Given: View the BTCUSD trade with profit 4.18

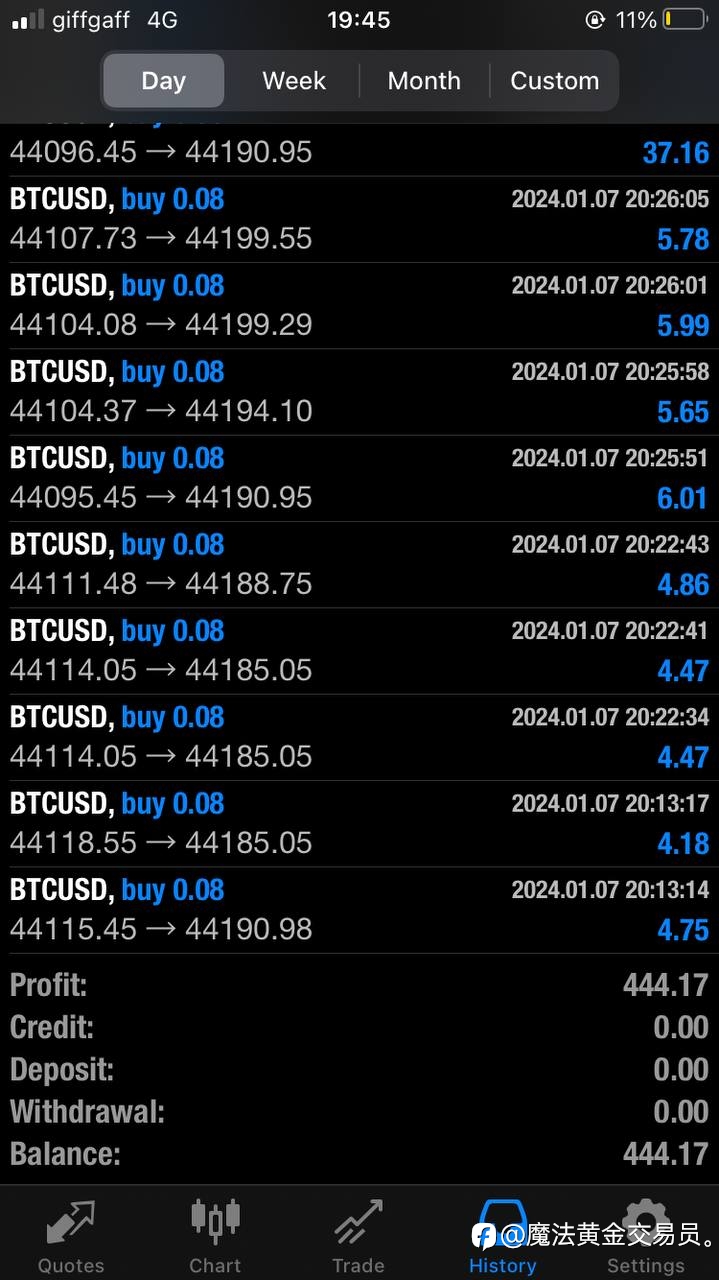Looking at the screenshot, I should pyautogui.click(x=359, y=824).
